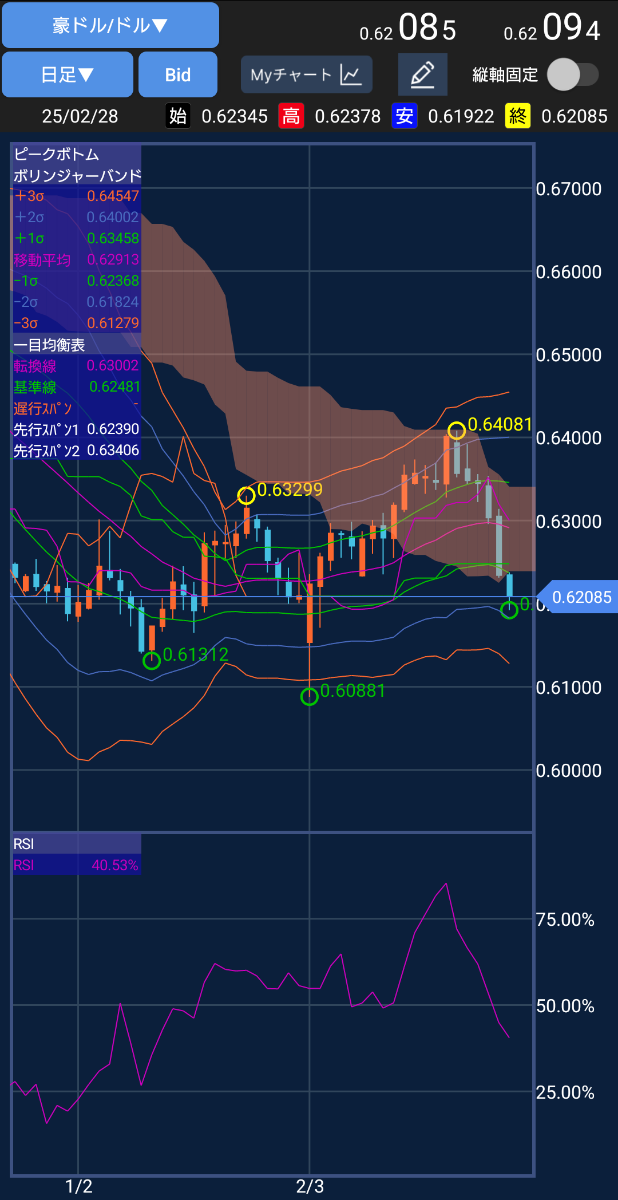Change the 日足 timeframe dropdown
Screen dimensions: 618x1200
(67, 74)
